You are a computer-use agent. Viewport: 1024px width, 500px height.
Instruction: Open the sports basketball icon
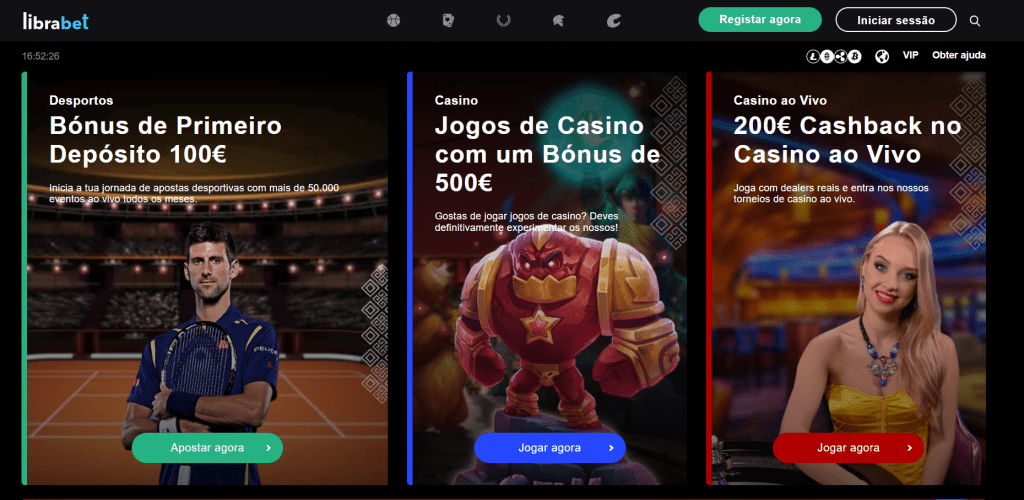(x=393, y=19)
